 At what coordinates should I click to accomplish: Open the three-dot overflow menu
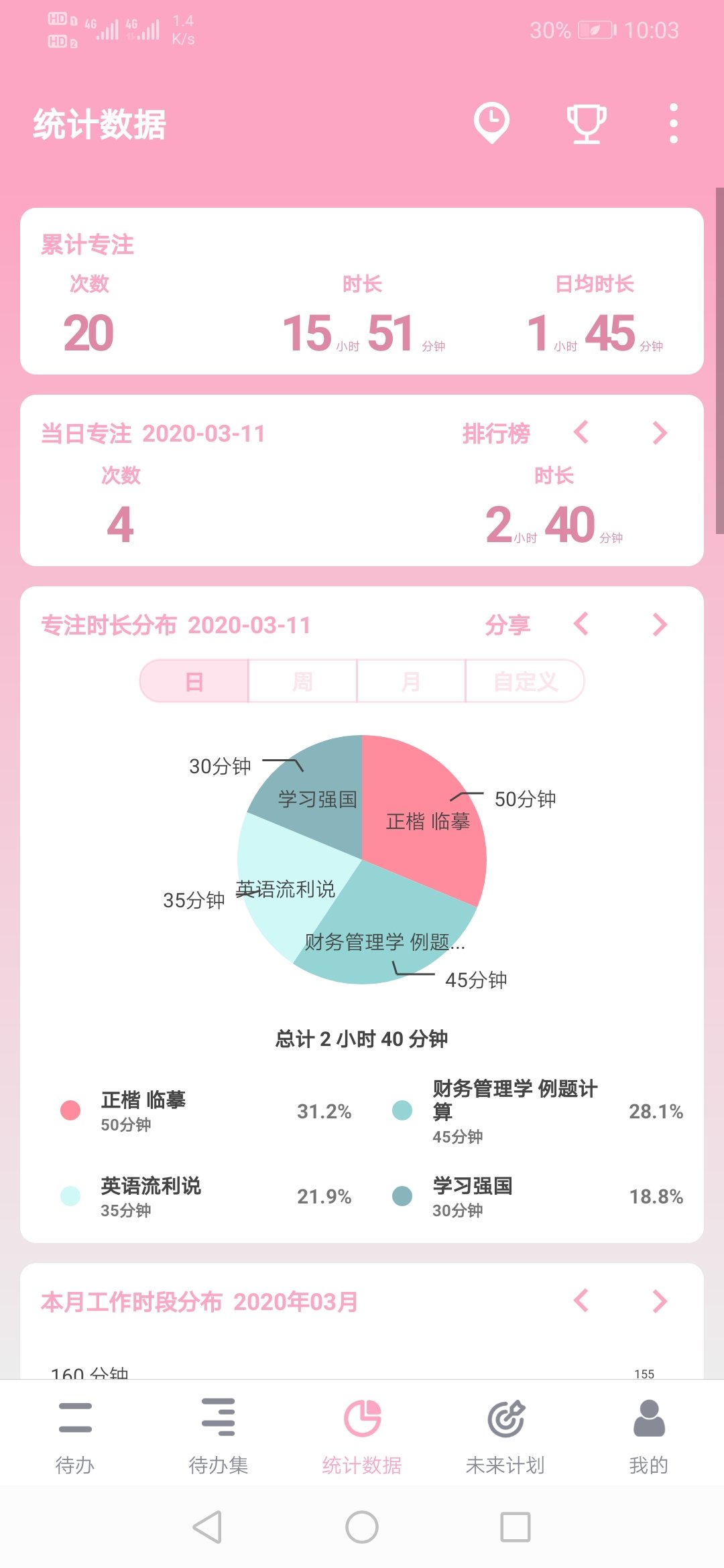click(673, 123)
